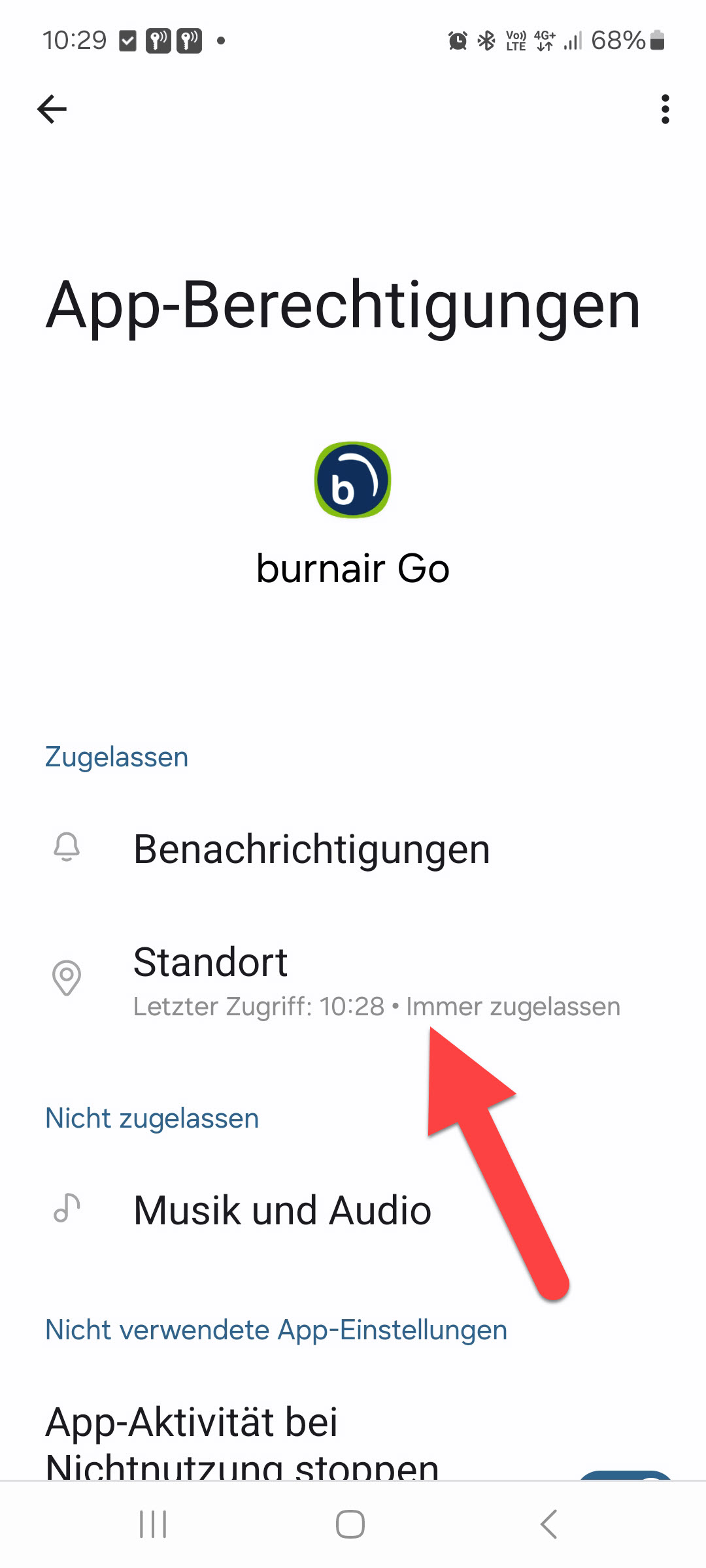The image size is (706, 1568).
Task: Open the three-dot overflow menu
Action: tap(665, 109)
